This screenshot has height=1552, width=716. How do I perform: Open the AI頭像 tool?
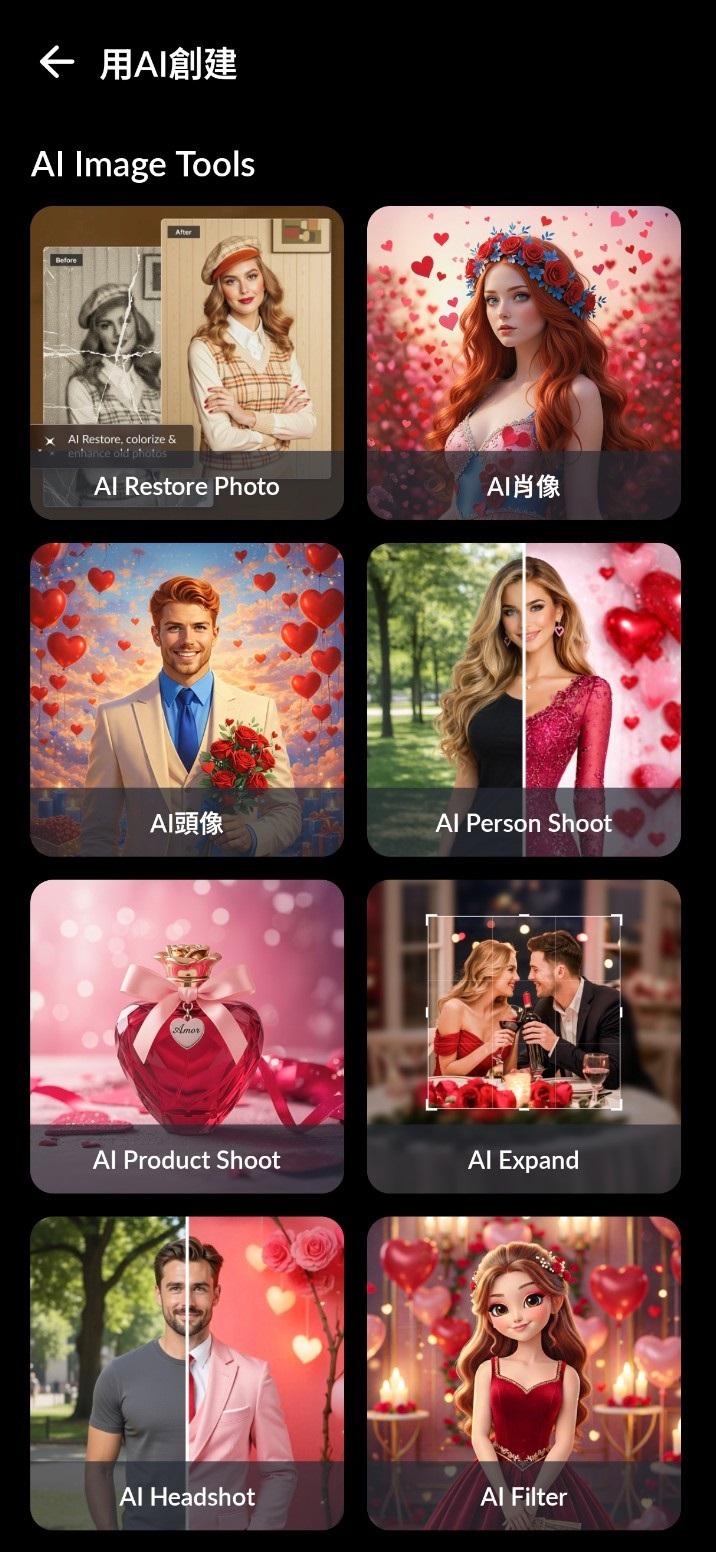click(187, 700)
